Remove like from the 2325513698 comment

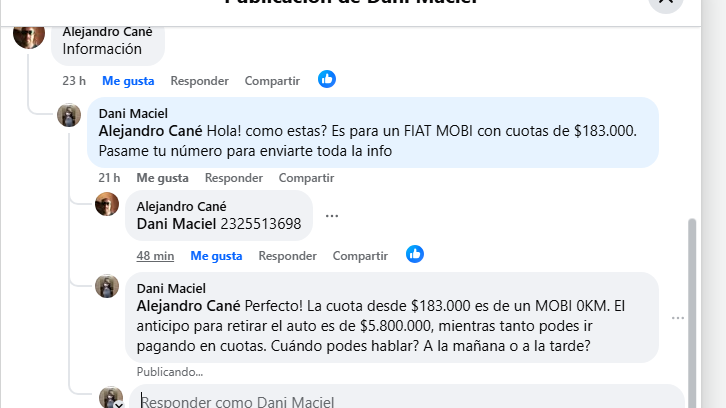tap(216, 256)
